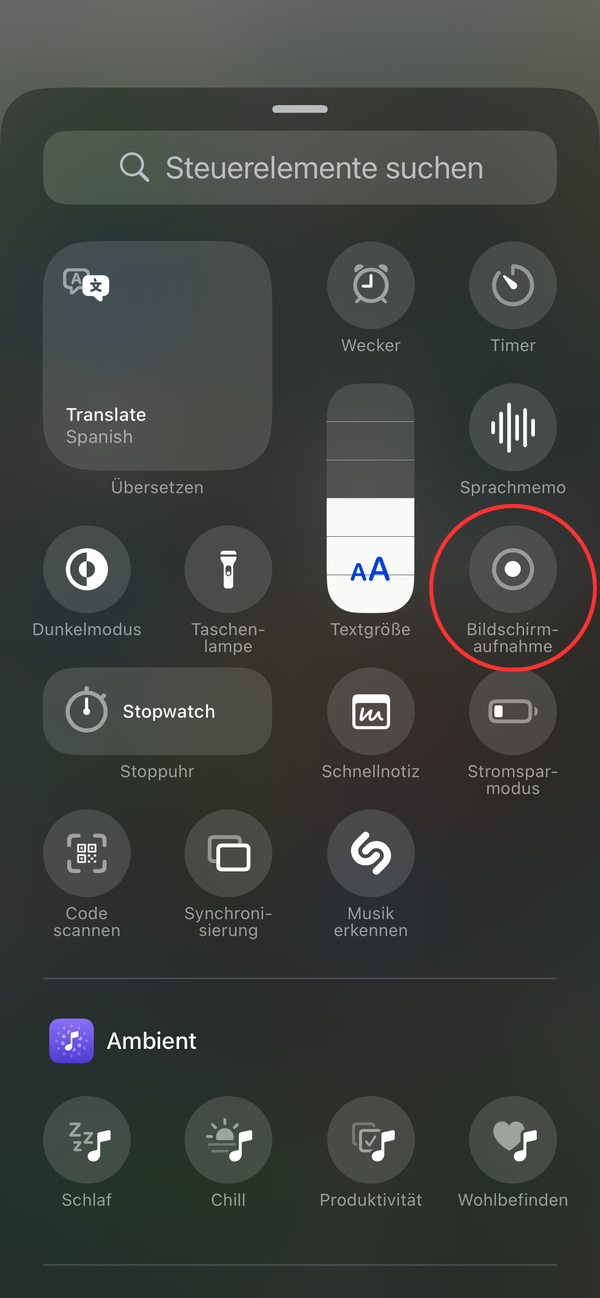Add the Sprachmemo voice memo control
This screenshot has height=1298, width=600.
[513, 427]
